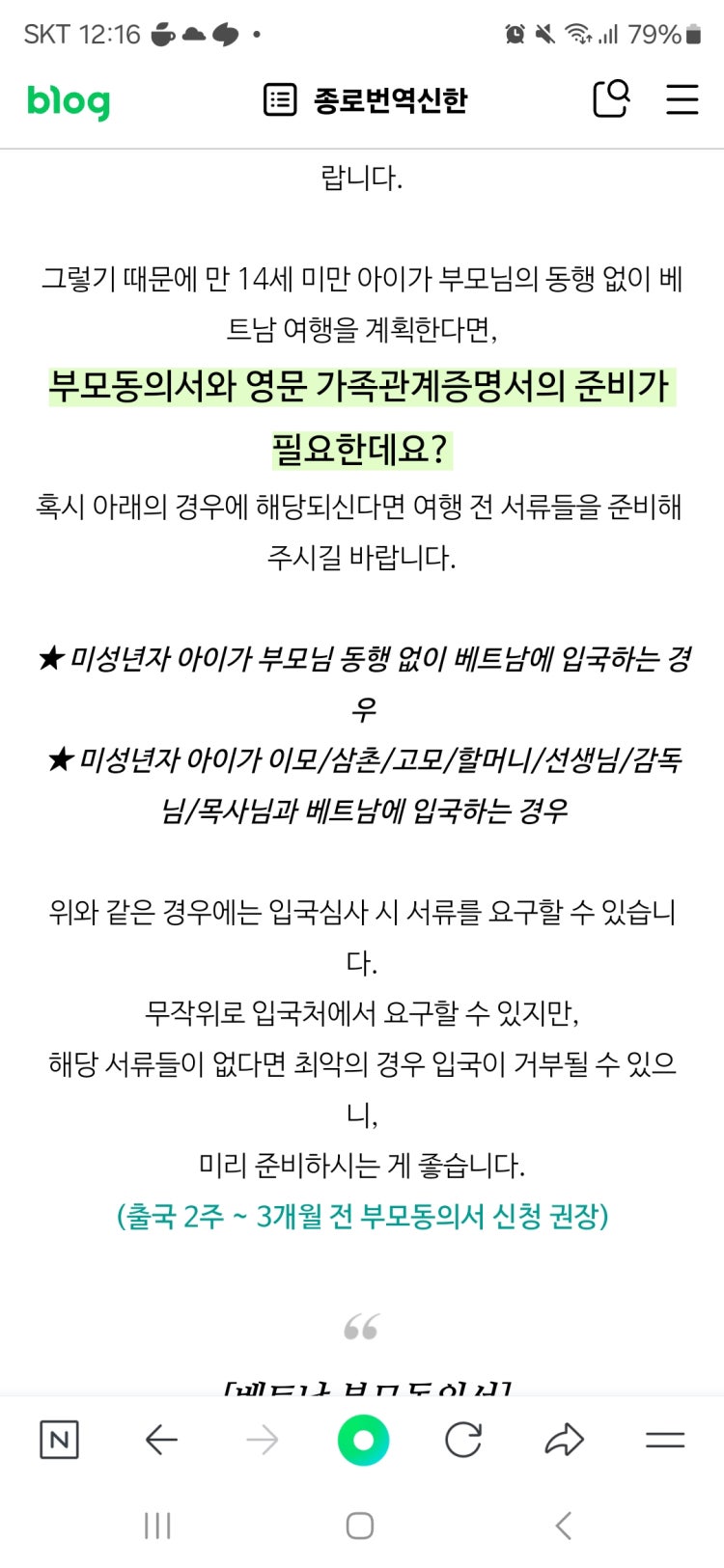Image resolution: width=724 pixels, height=1568 pixels.
Task: Go back to the previous page
Action: [x=161, y=1441]
